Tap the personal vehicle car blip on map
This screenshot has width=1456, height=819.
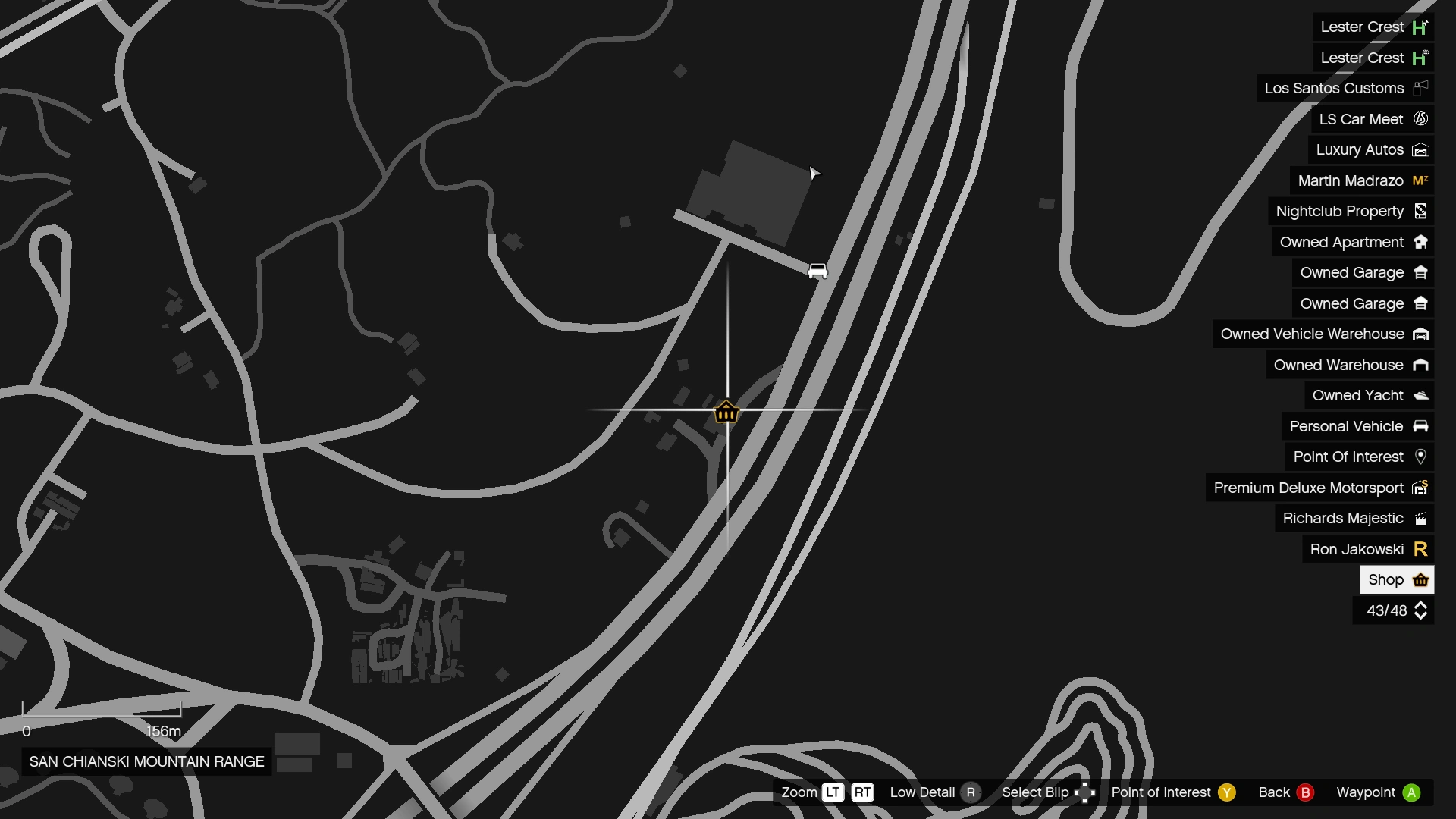point(817,271)
